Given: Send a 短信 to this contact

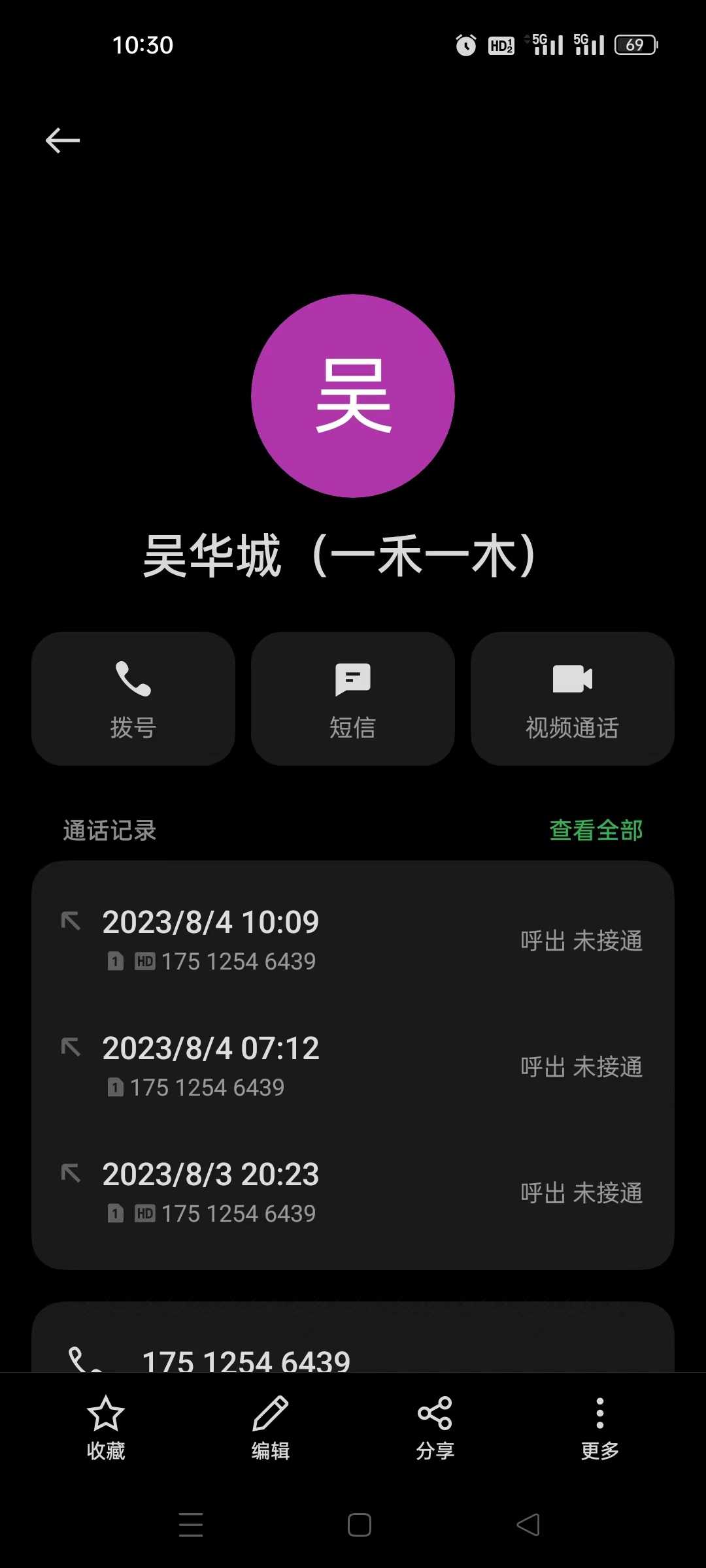Looking at the screenshot, I should pos(353,698).
